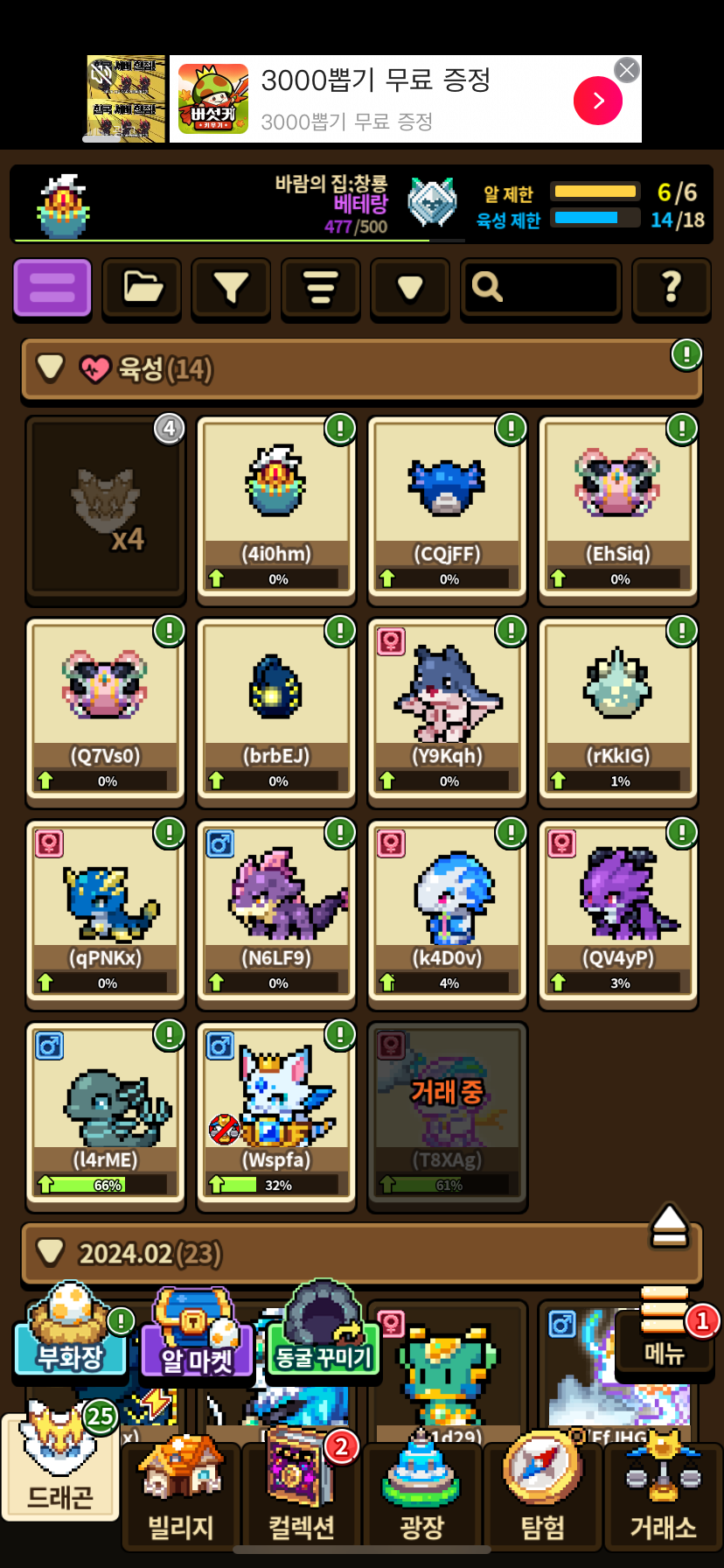724x1568 pixels.
Task: Open the question mark help
Action: [x=671, y=287]
